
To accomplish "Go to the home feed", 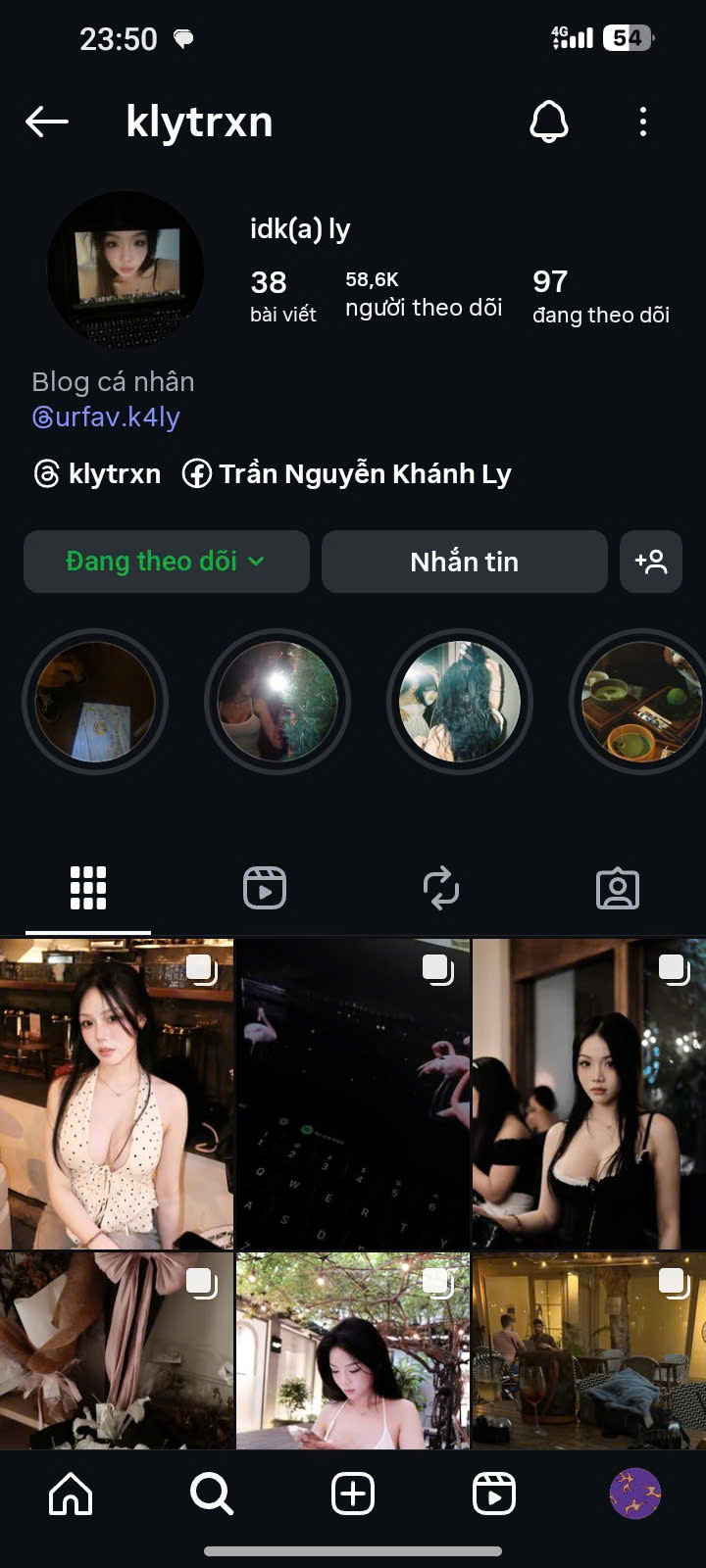I will point(71,1494).
